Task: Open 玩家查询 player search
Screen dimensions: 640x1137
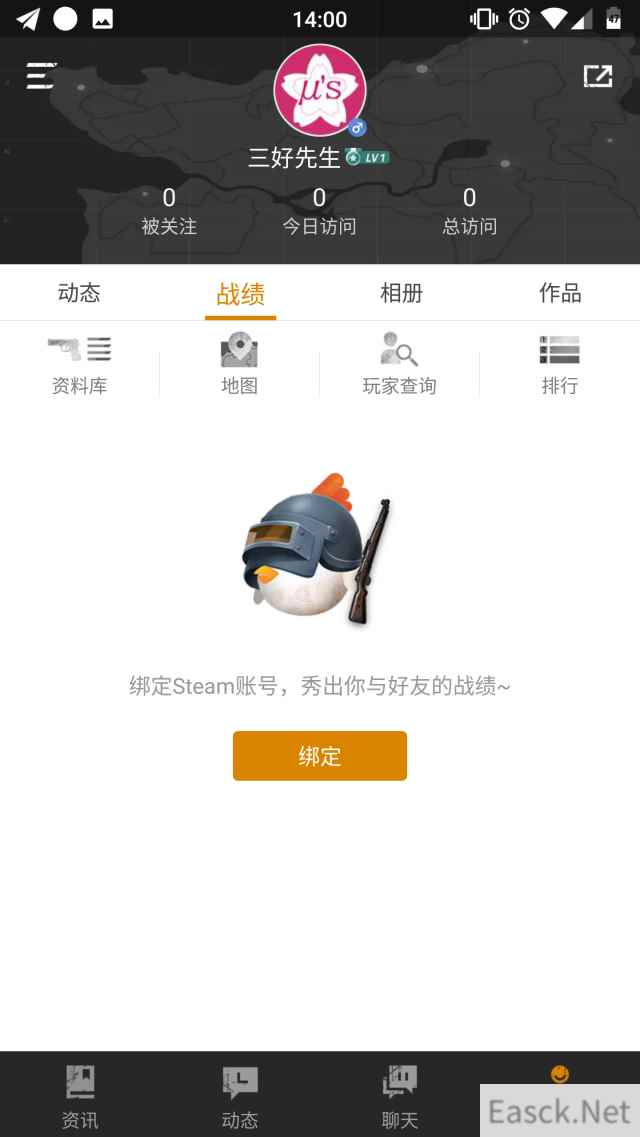Action: pyautogui.click(x=399, y=364)
